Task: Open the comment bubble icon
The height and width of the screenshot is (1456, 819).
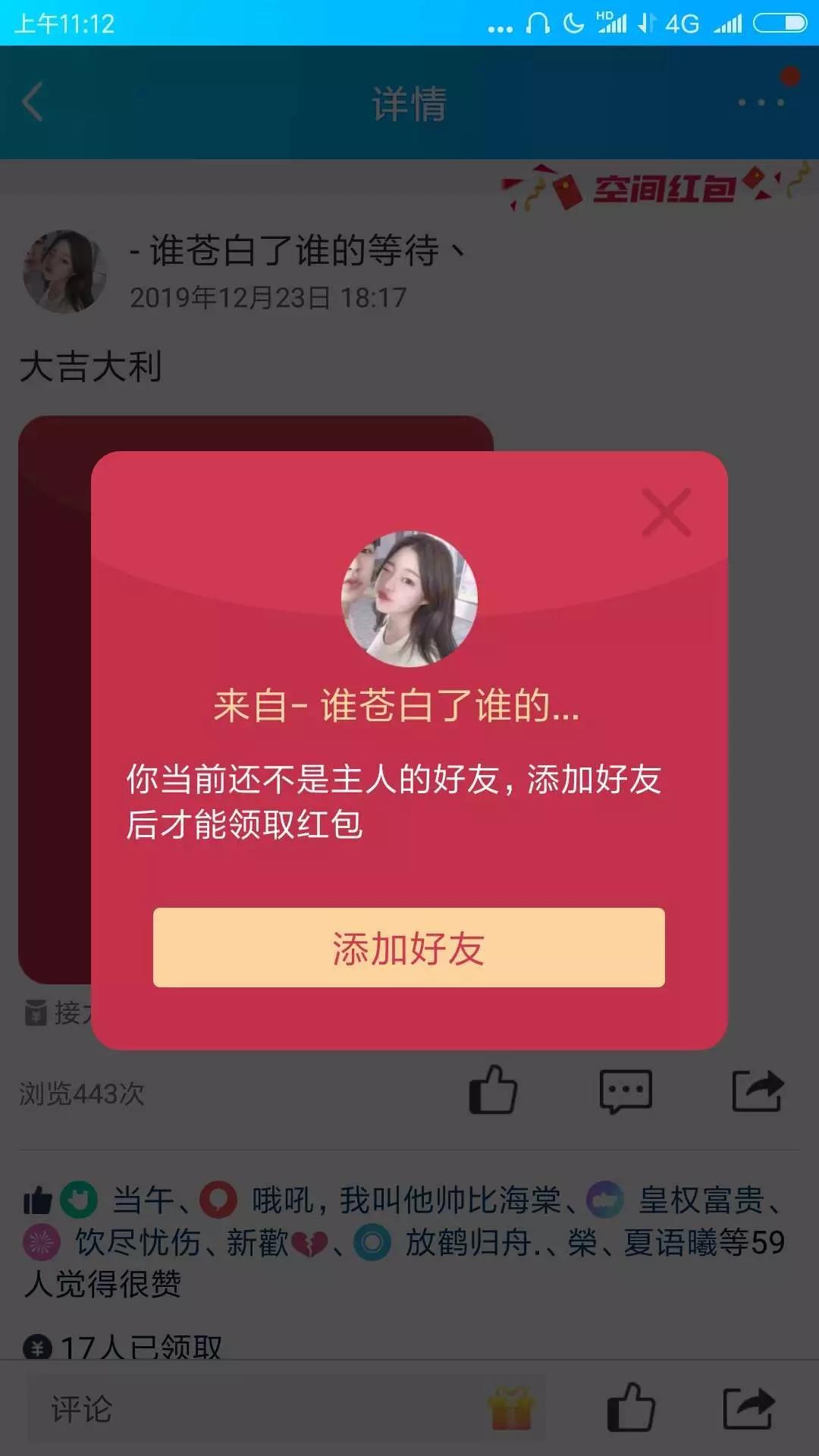Action: pos(626,1091)
